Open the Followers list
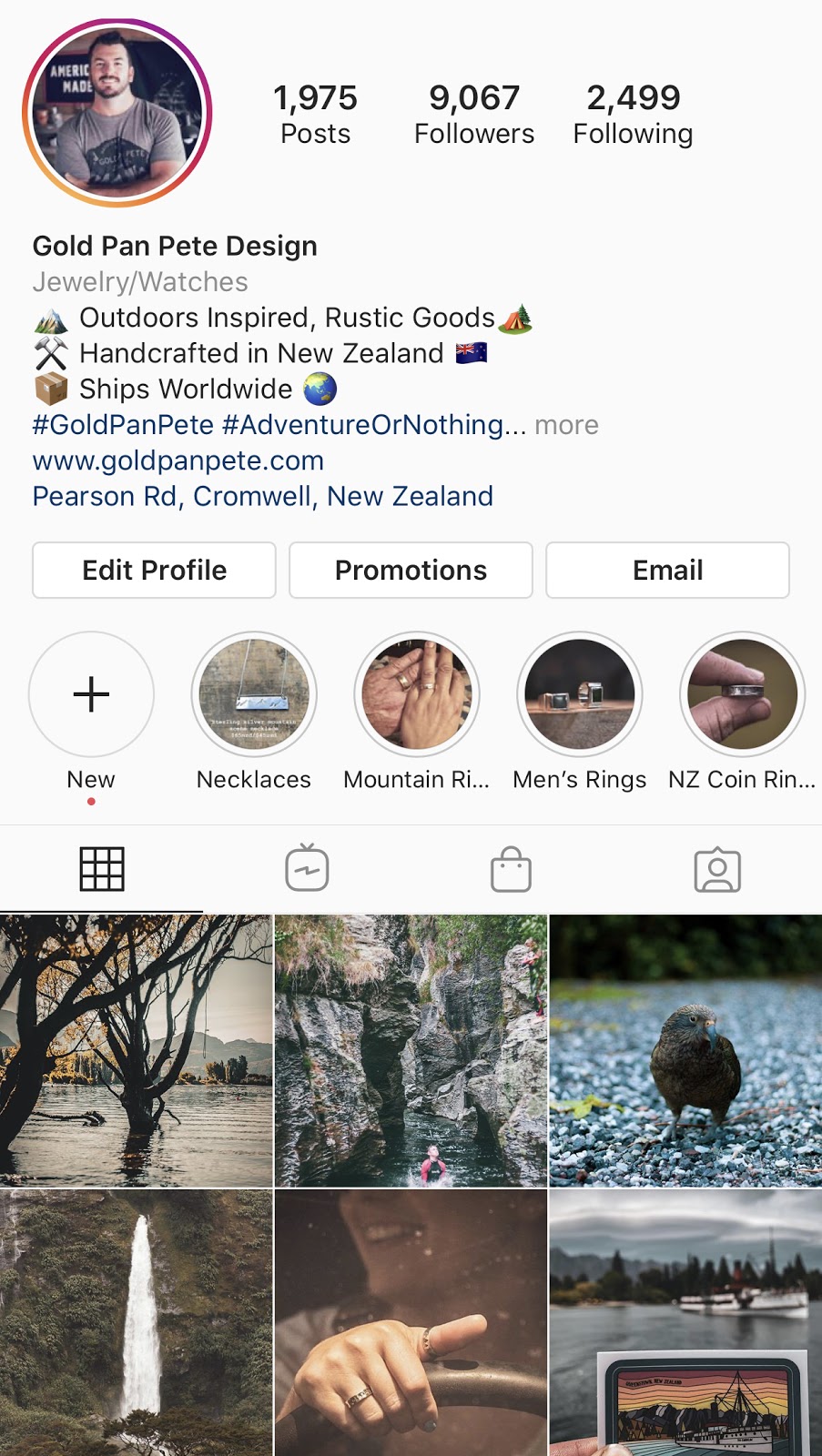This screenshot has width=822, height=1456. (x=473, y=115)
